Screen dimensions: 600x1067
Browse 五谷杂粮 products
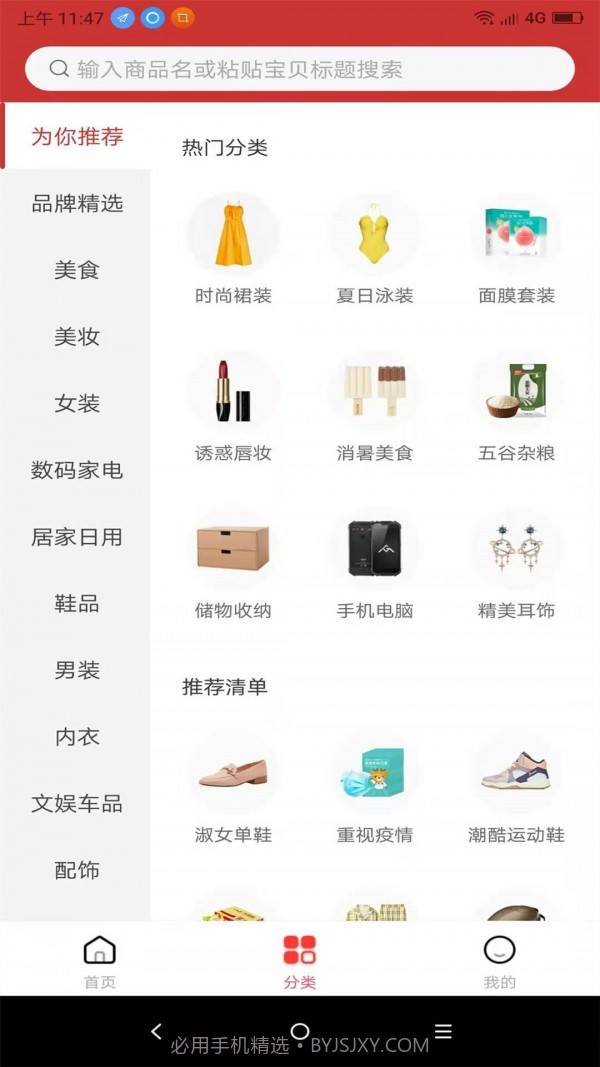(x=516, y=407)
